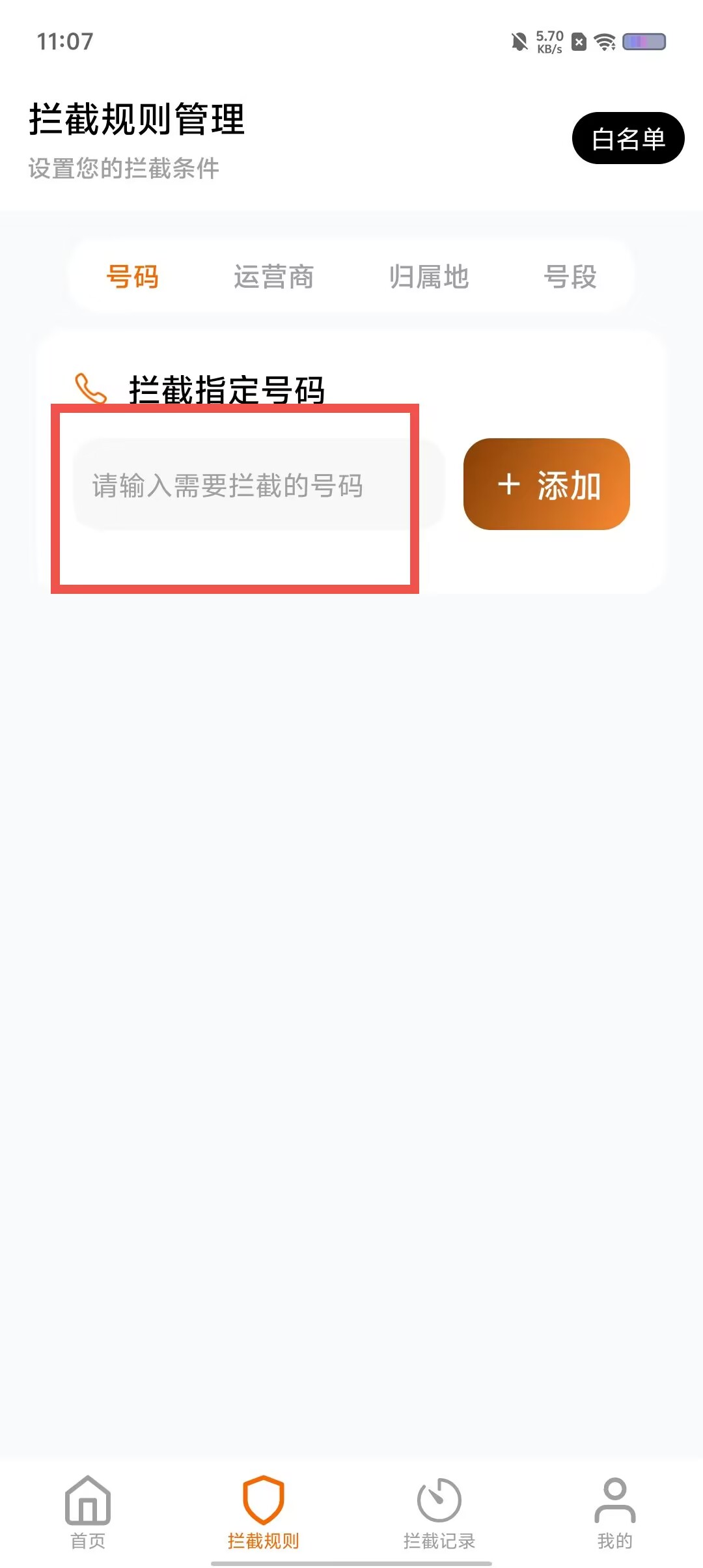Switch to the 运营商 tab
703x1568 pixels.
[274, 277]
